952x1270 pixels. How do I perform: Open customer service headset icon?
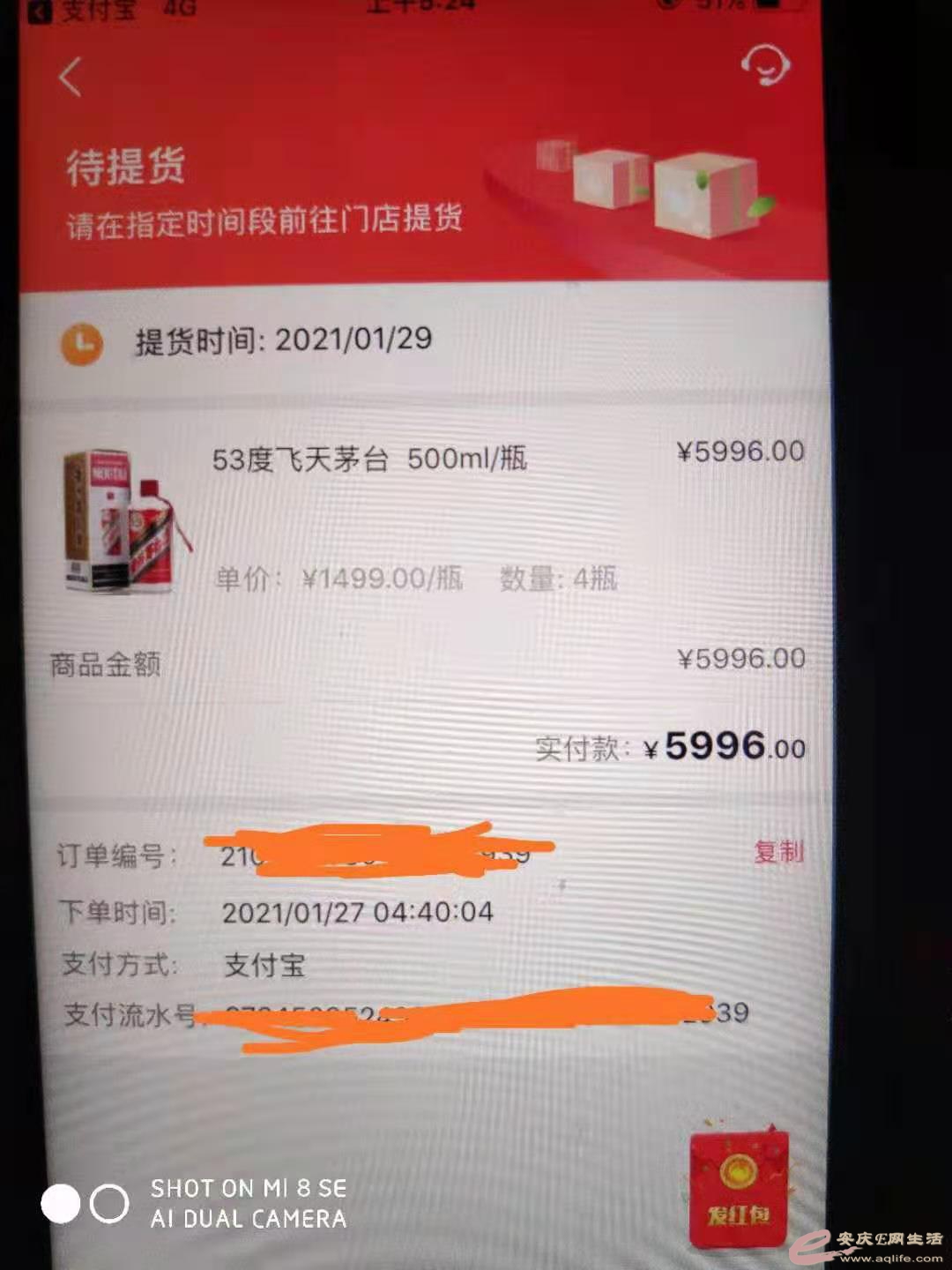point(764,65)
